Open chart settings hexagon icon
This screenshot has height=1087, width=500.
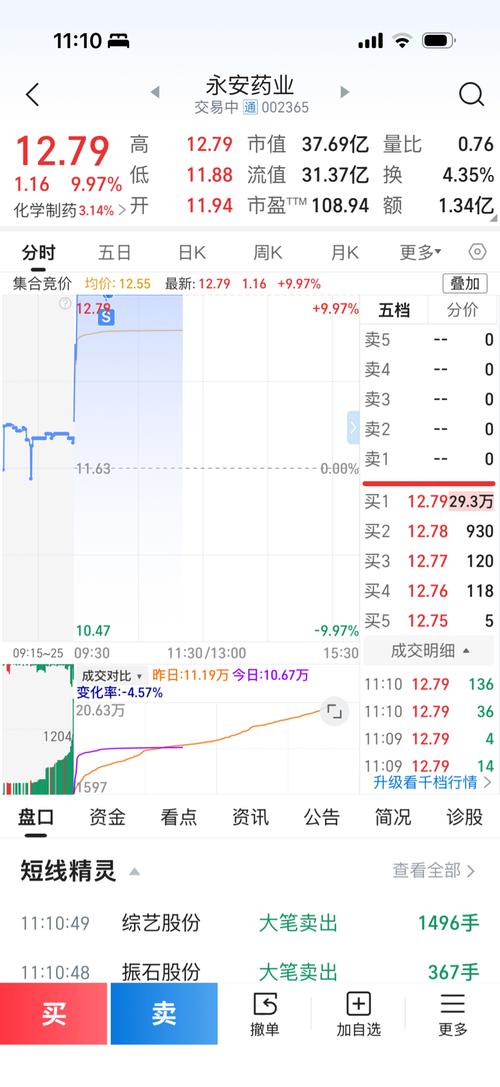point(477,252)
